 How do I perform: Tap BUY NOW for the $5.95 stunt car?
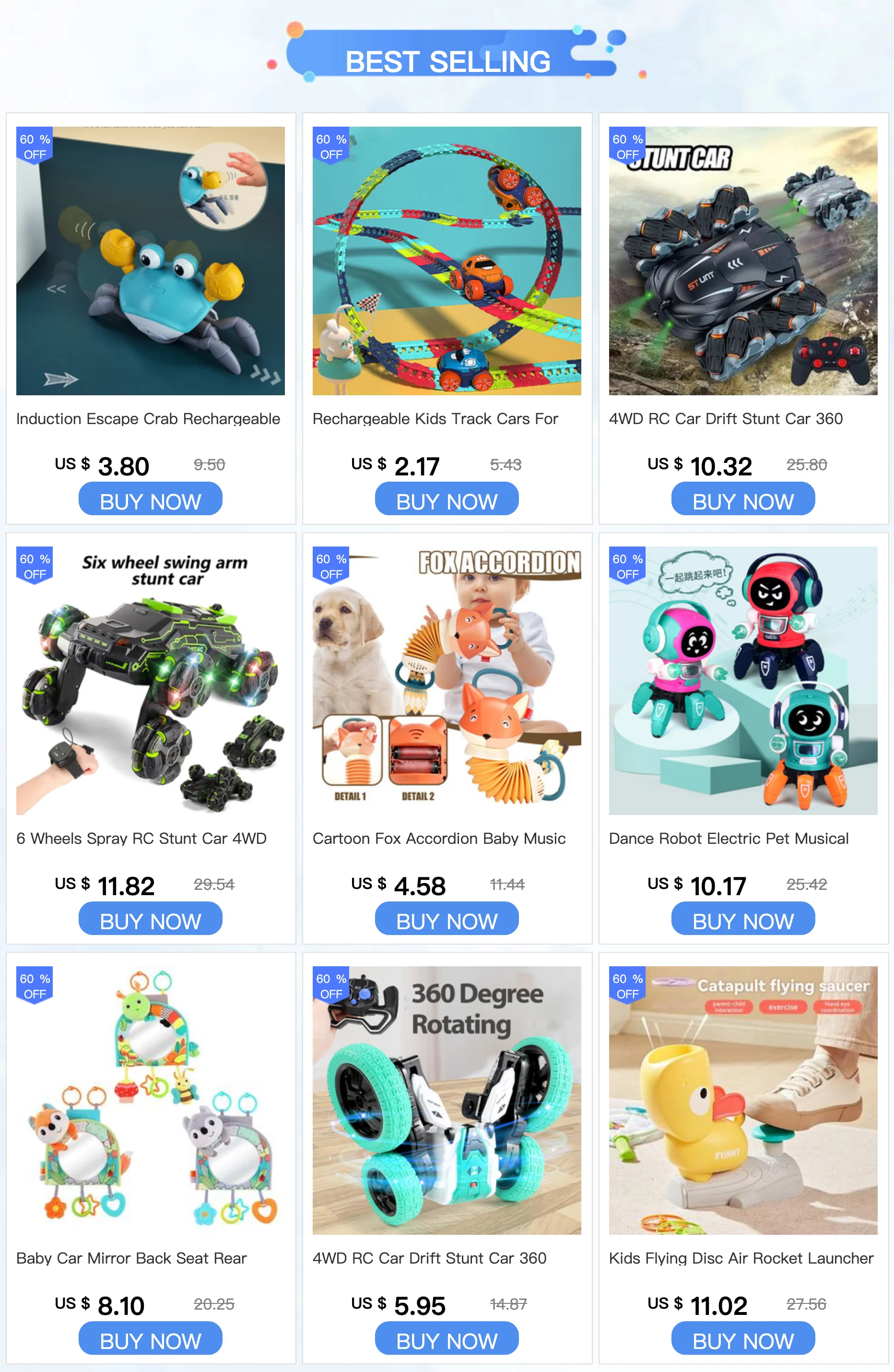(446, 1338)
